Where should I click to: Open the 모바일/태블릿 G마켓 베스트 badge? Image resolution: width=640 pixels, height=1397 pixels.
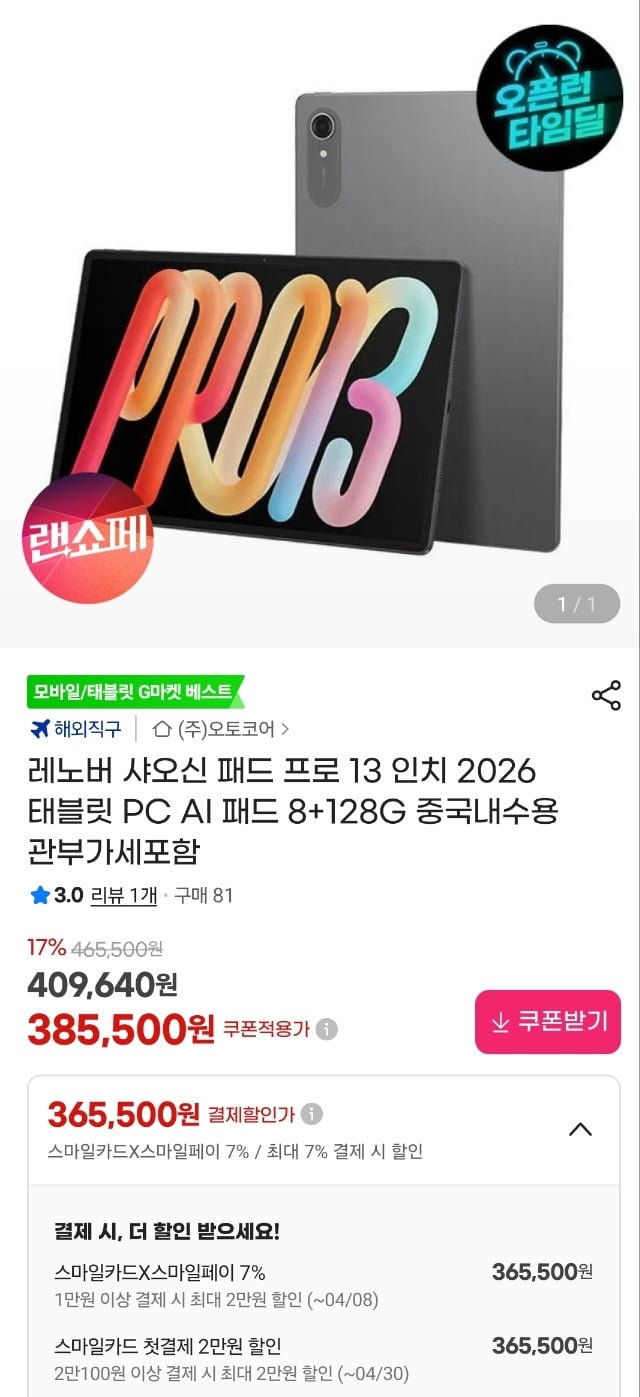tap(134, 691)
